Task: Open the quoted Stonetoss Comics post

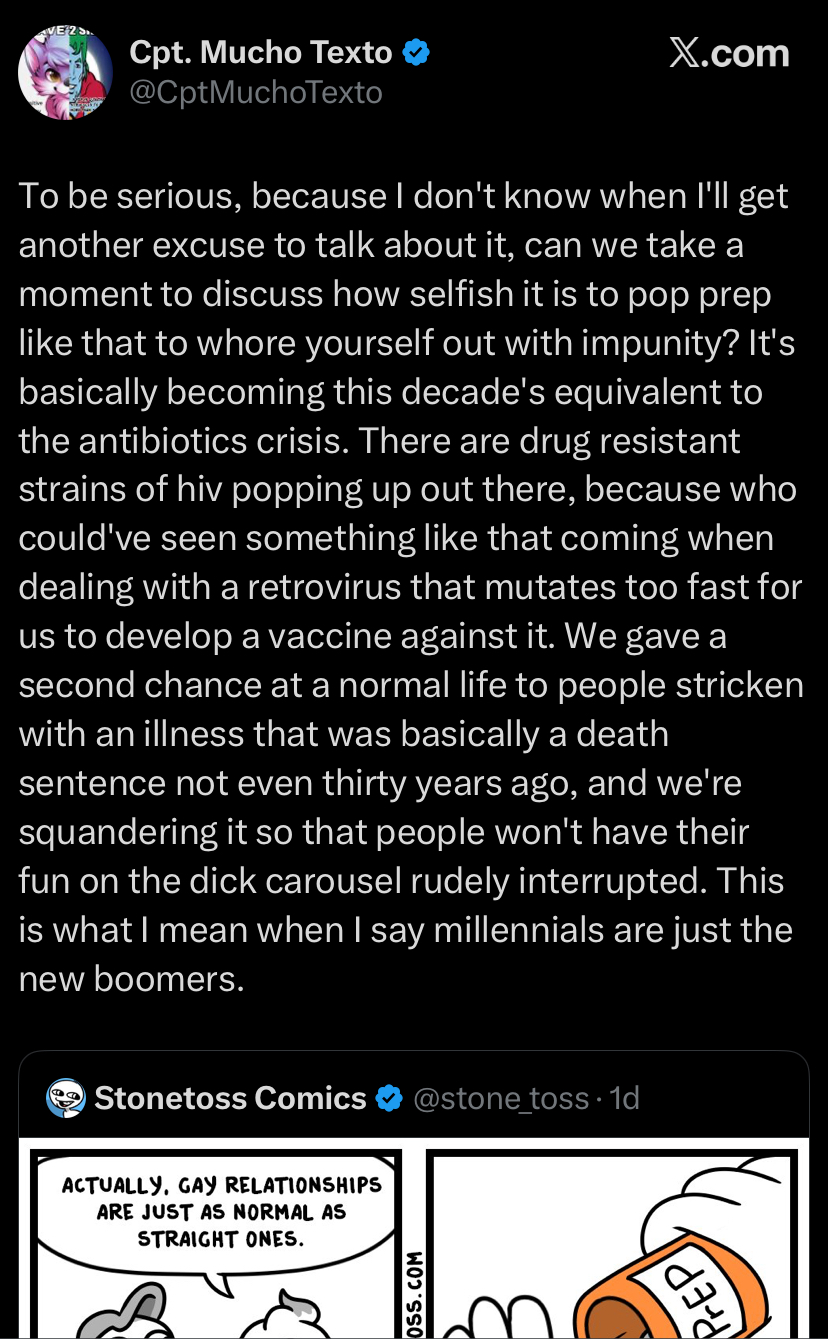Action: 414,1195
